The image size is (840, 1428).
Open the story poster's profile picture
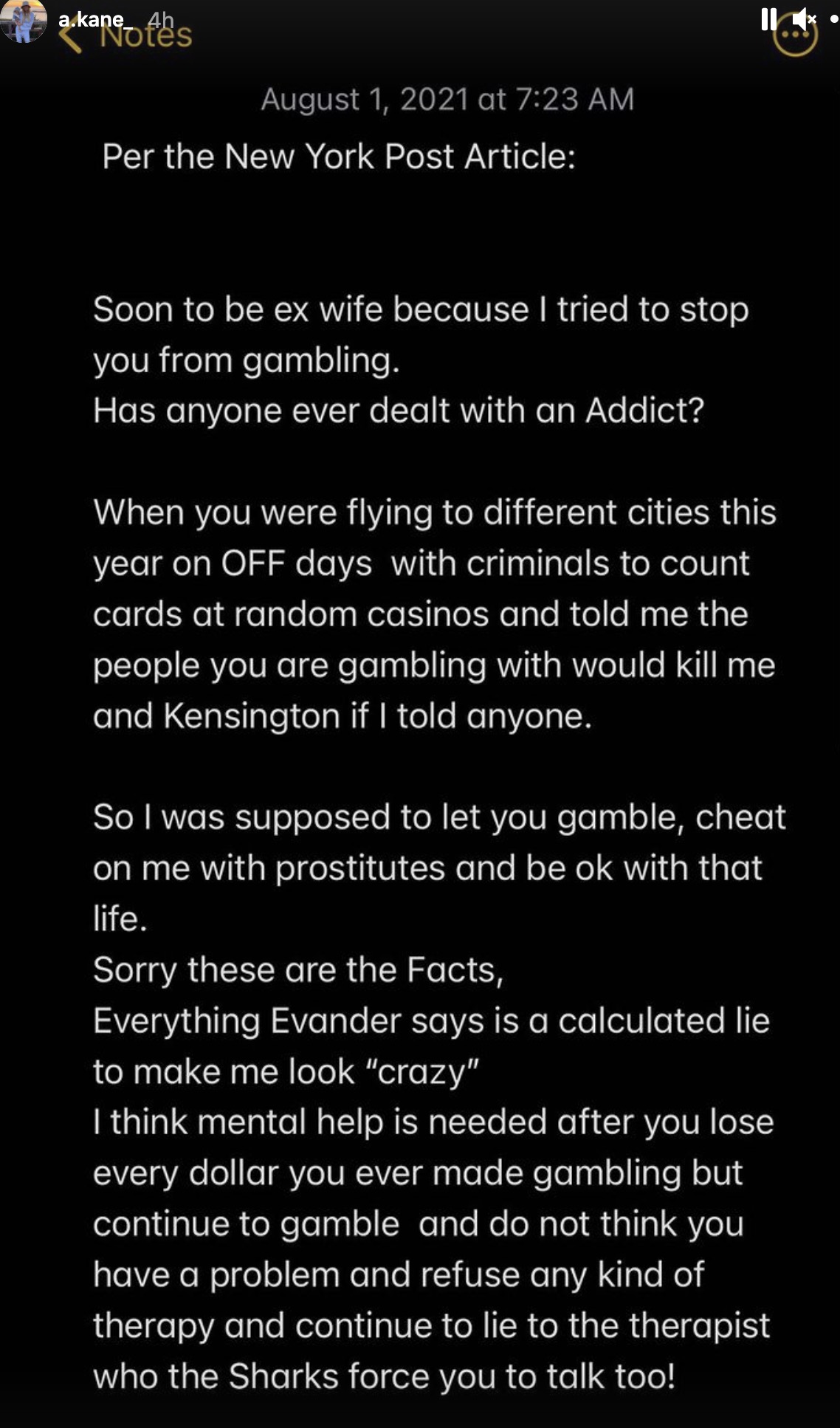click(23, 19)
